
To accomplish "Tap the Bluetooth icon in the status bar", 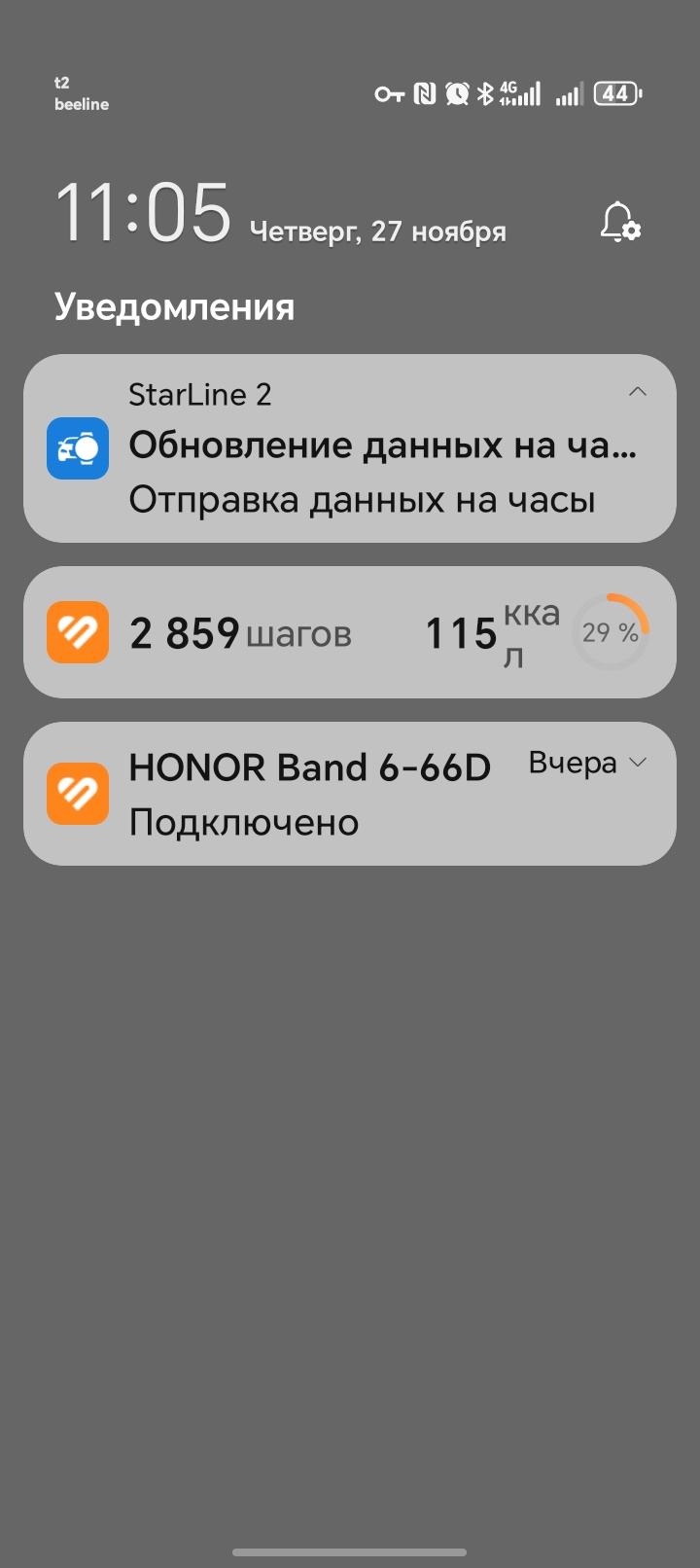I will click(484, 92).
